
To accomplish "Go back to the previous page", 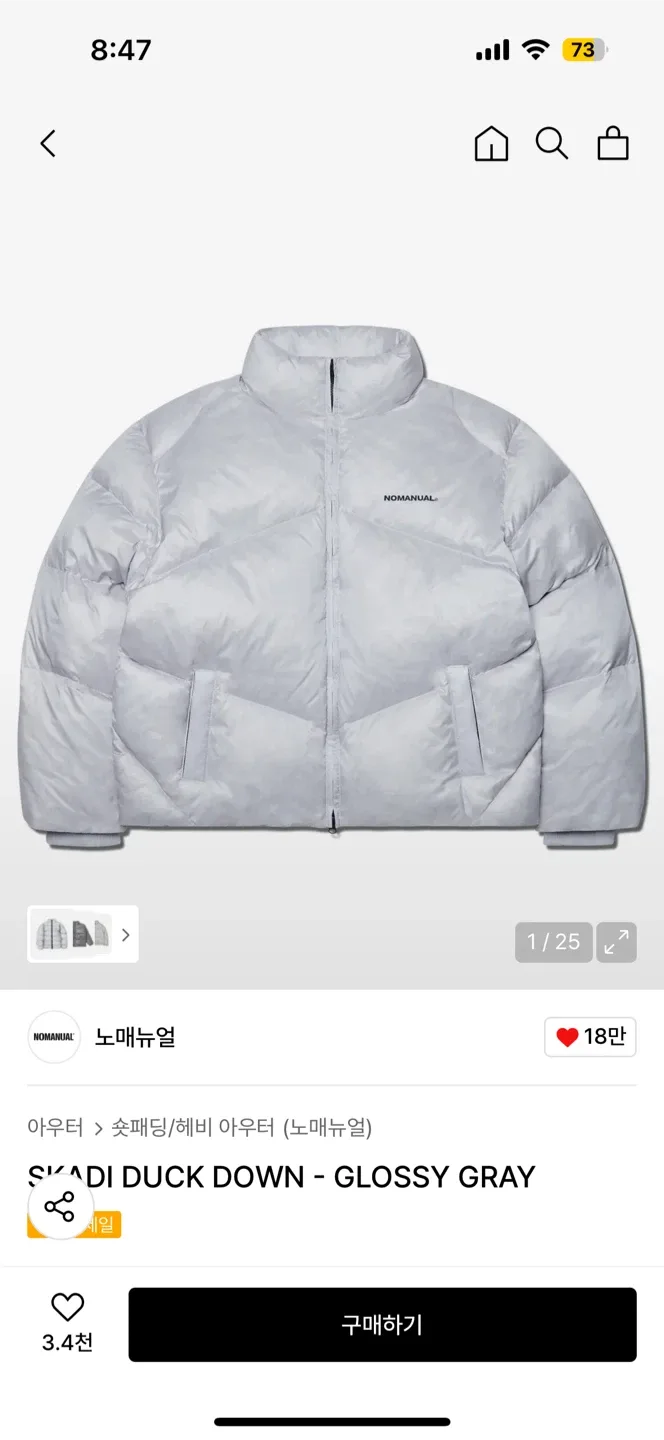I will point(48,144).
